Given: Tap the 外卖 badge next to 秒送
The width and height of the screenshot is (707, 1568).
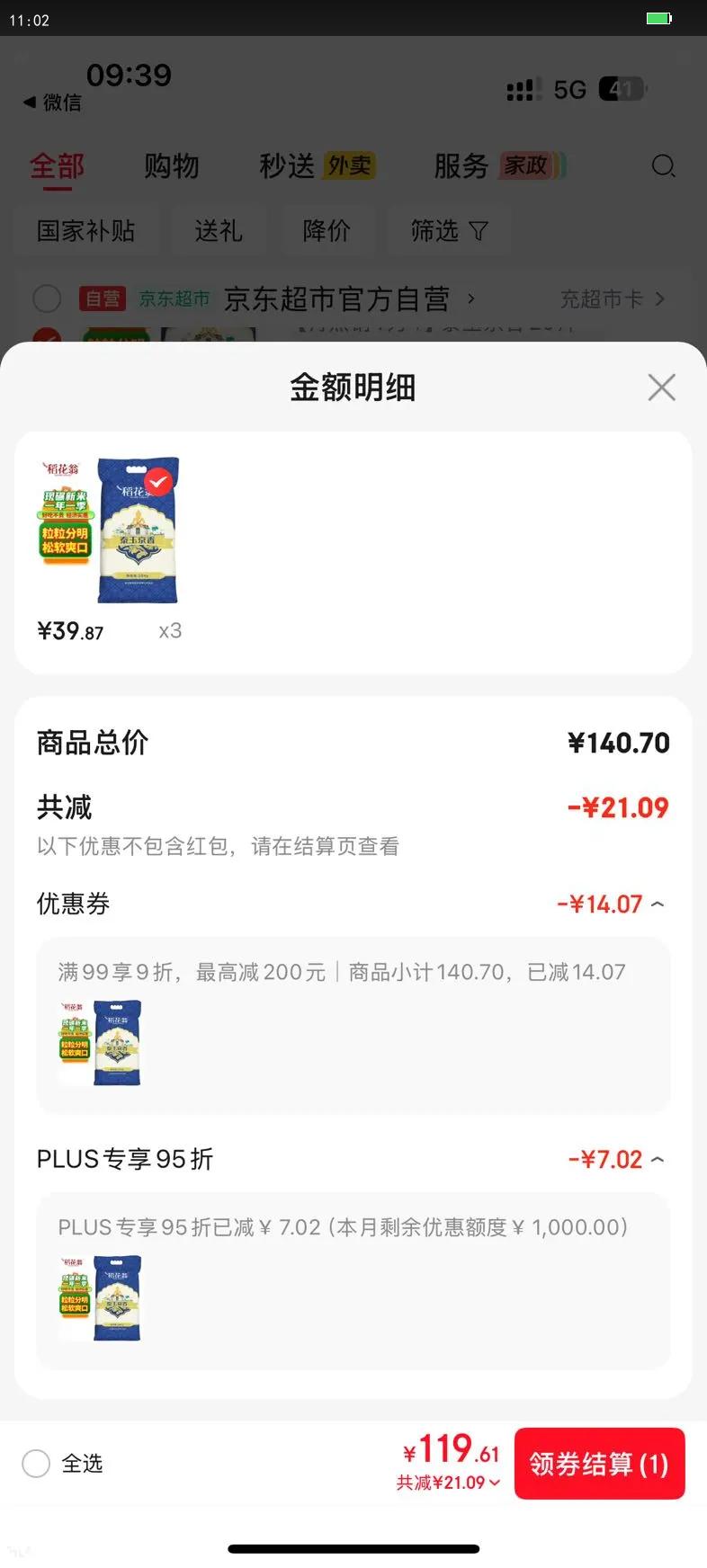Looking at the screenshot, I should 351,166.
